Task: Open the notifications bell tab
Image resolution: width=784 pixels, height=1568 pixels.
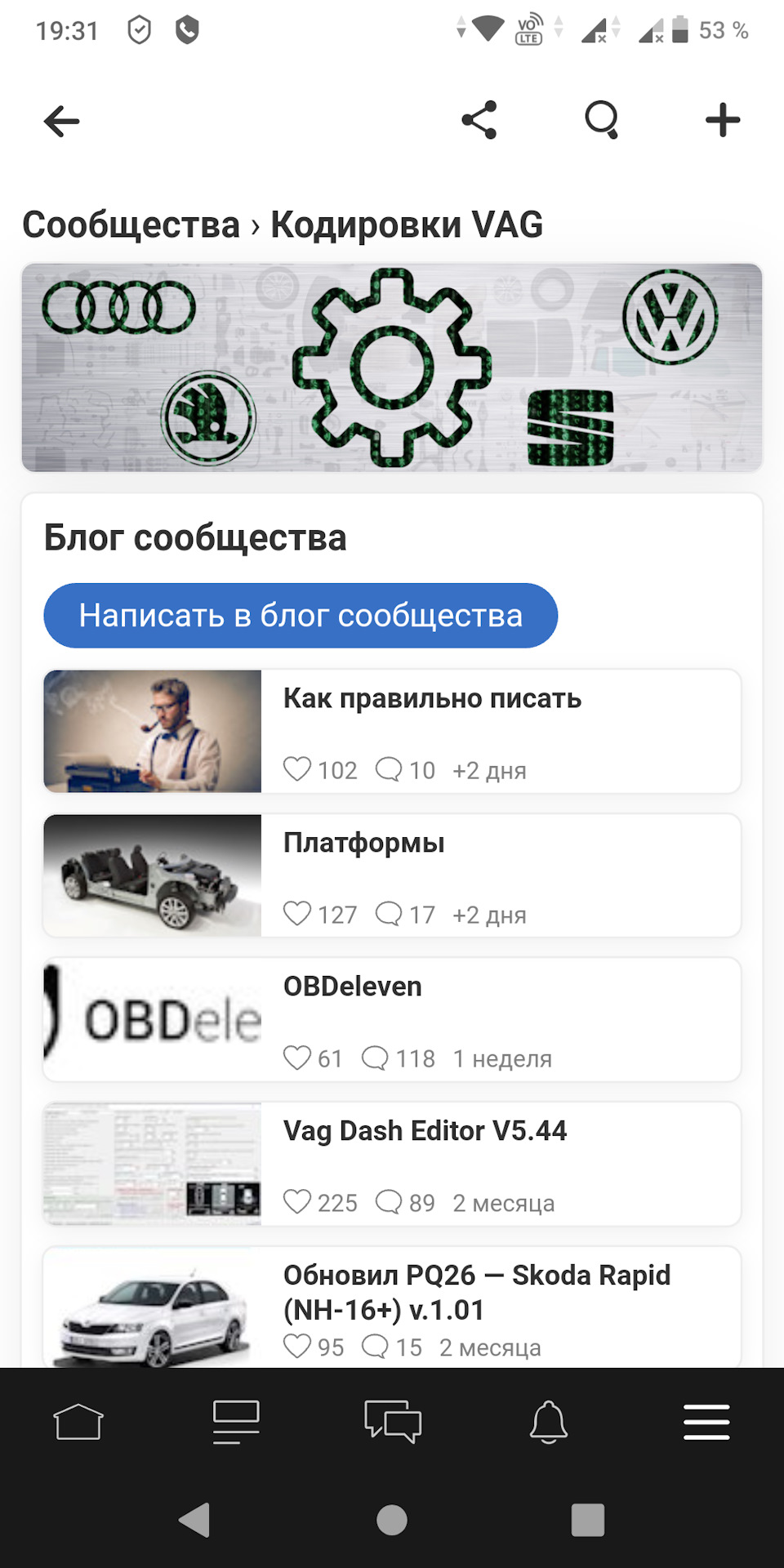Action: [549, 1423]
